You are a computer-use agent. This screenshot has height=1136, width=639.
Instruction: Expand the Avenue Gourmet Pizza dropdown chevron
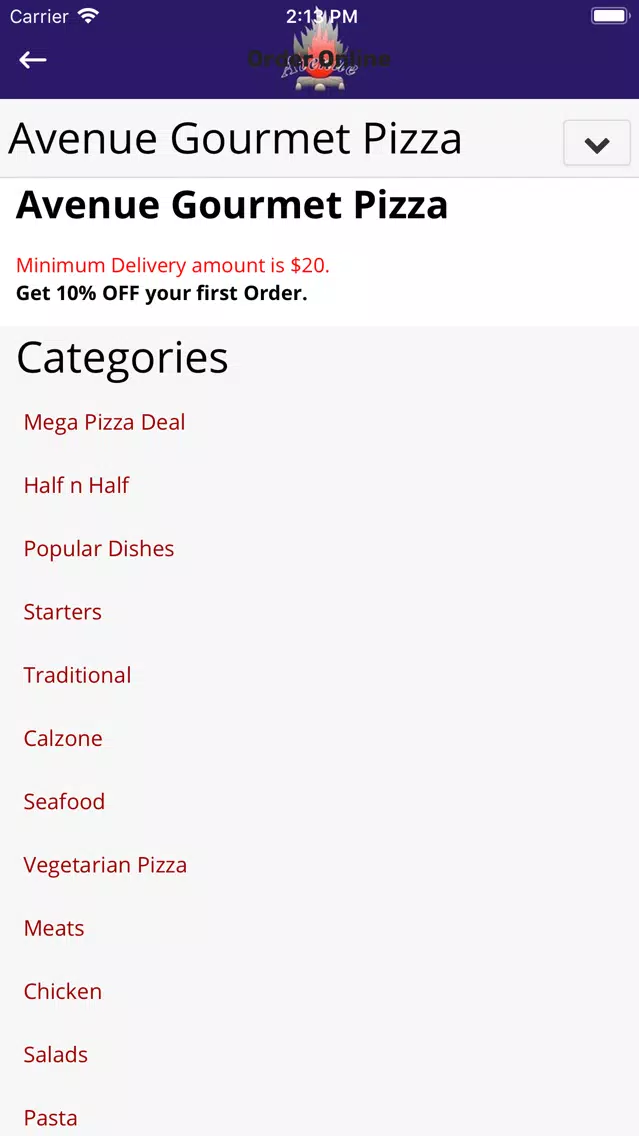pos(597,143)
